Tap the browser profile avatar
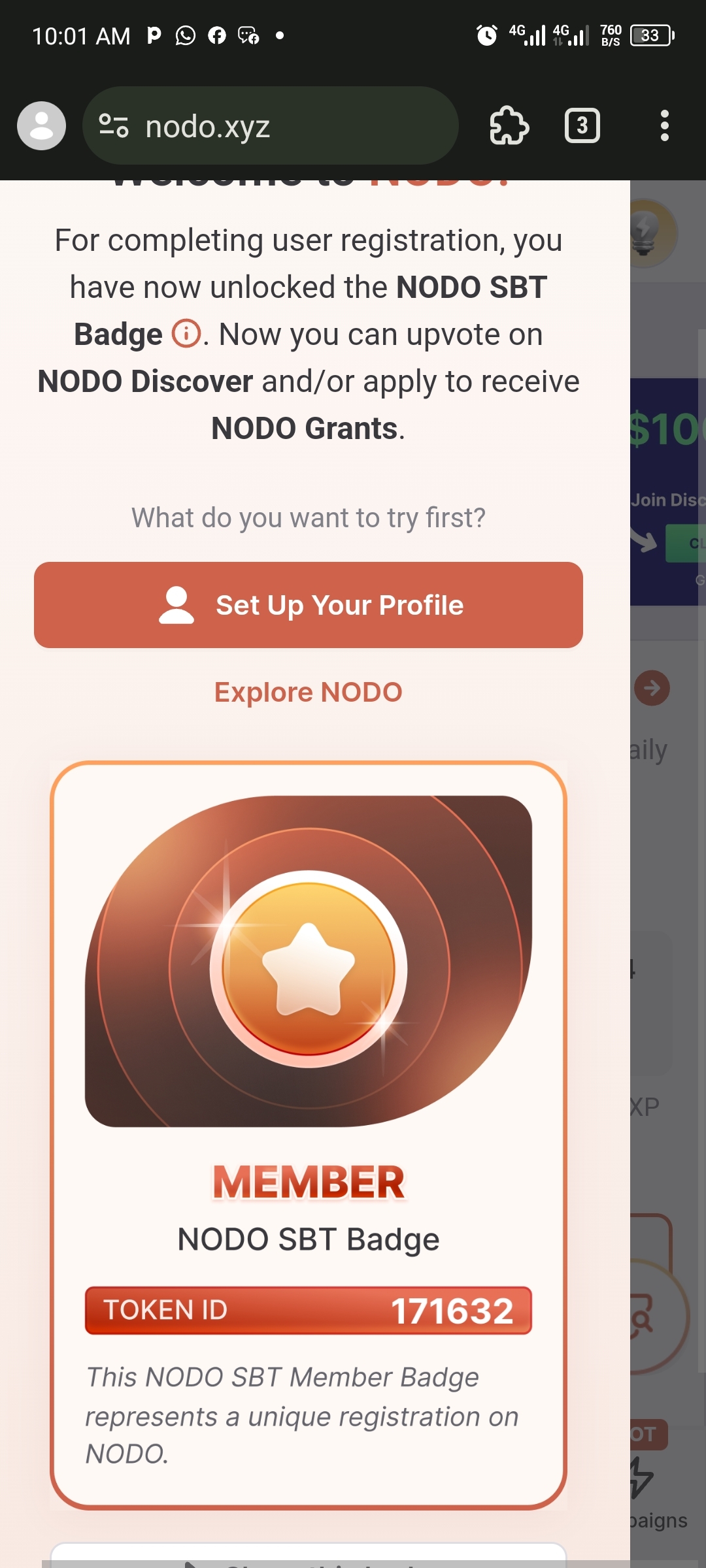 [x=41, y=125]
